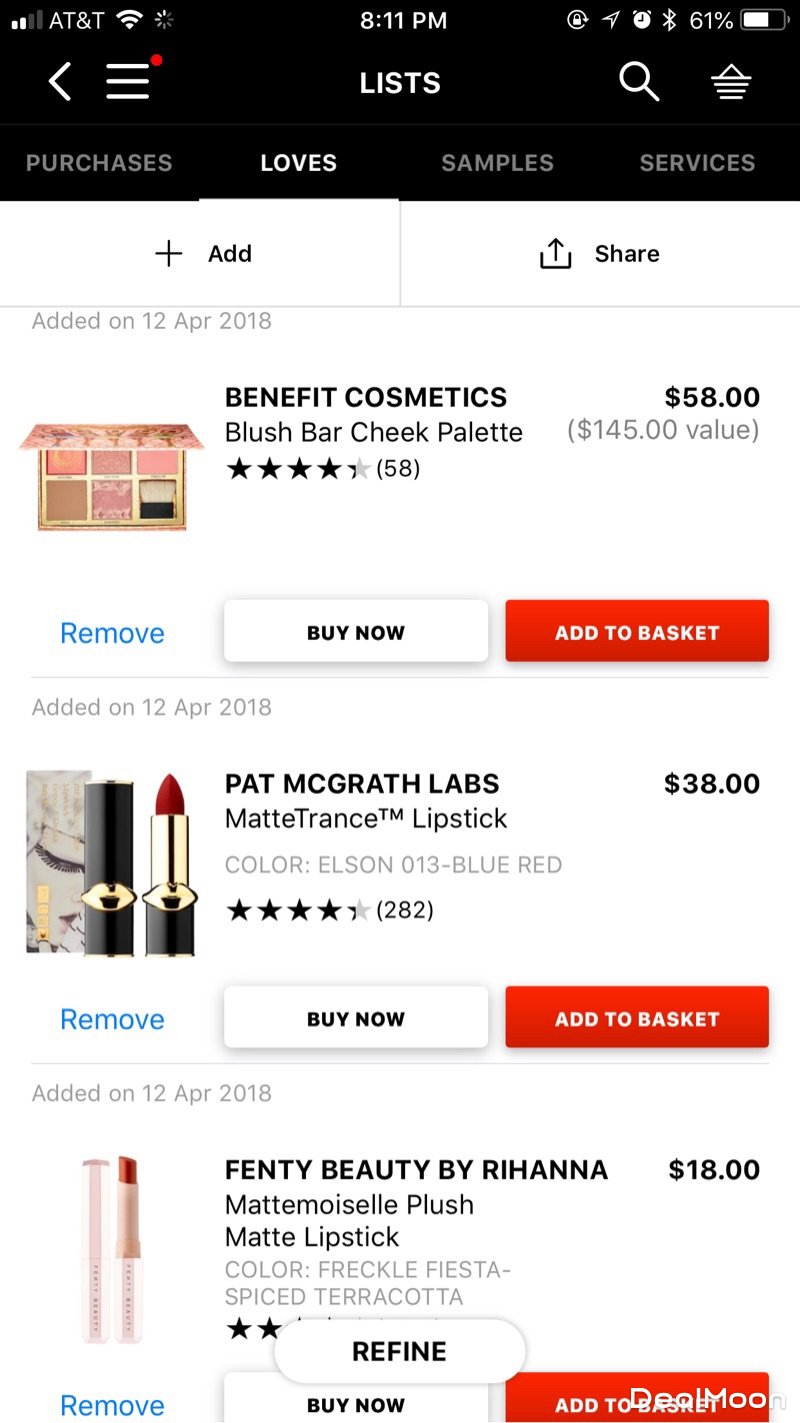Open the shopping basket icon
The width and height of the screenshot is (800, 1423).
[731, 84]
